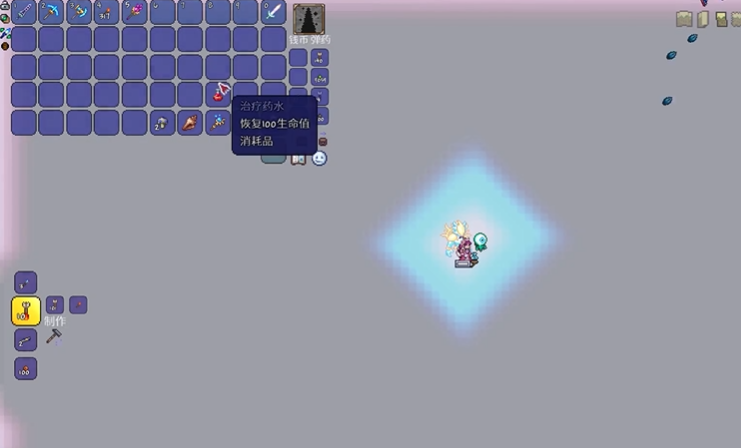Screen dimensions: 741x448
Task: Select the blue sword in hotbar slot 0
Action: pyautogui.click(x=274, y=12)
